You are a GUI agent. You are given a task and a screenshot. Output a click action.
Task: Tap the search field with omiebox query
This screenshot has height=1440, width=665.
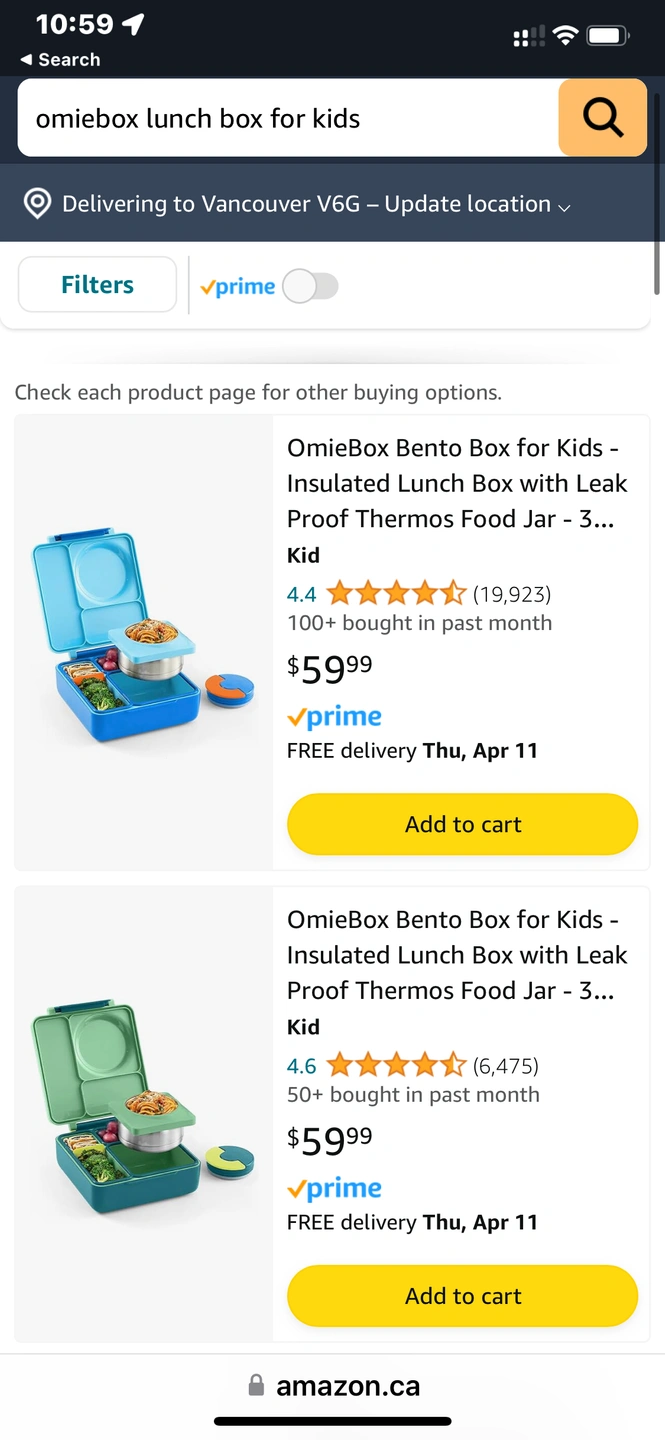coord(288,118)
